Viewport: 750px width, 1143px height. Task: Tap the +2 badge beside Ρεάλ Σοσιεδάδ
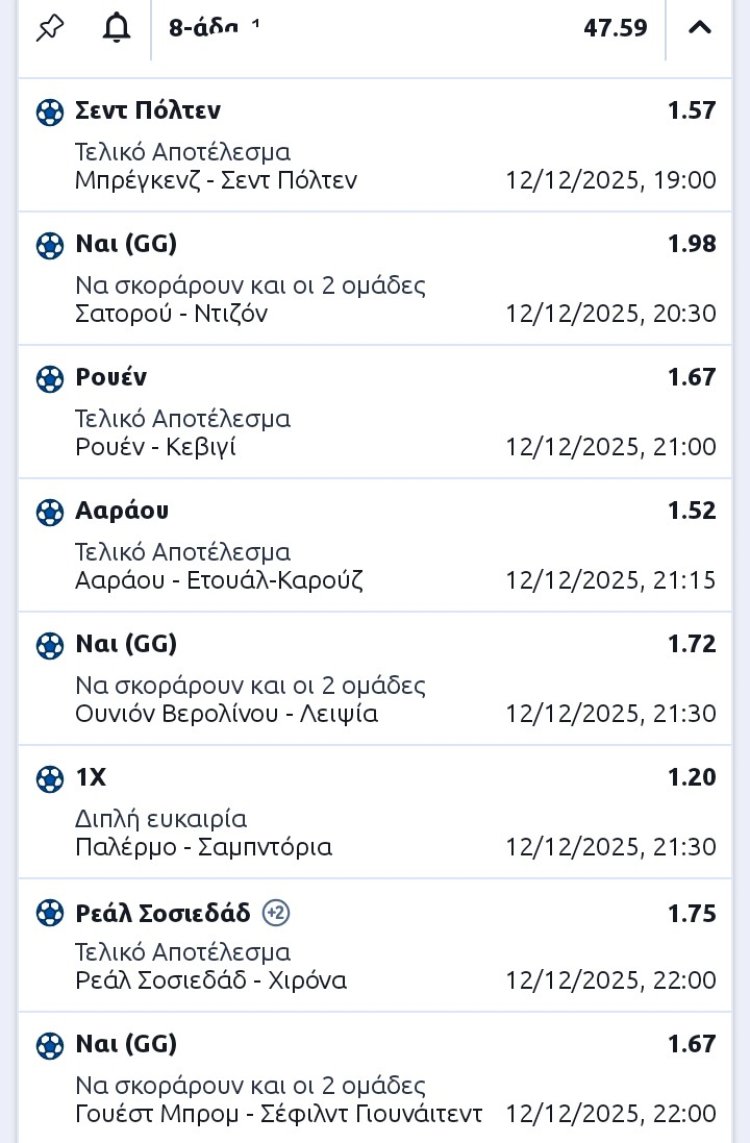[x=276, y=912]
